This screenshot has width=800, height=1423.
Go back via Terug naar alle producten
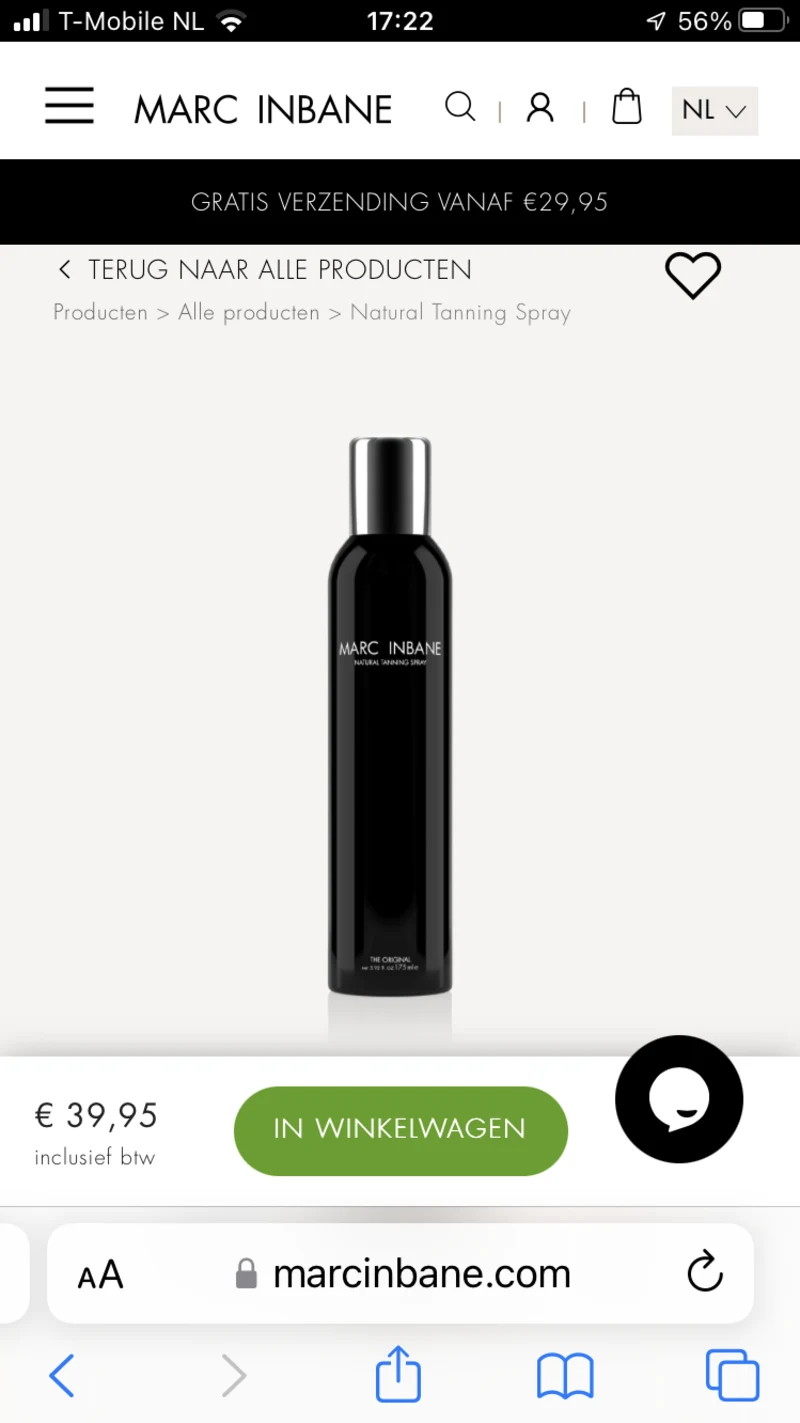pyautogui.click(x=265, y=270)
